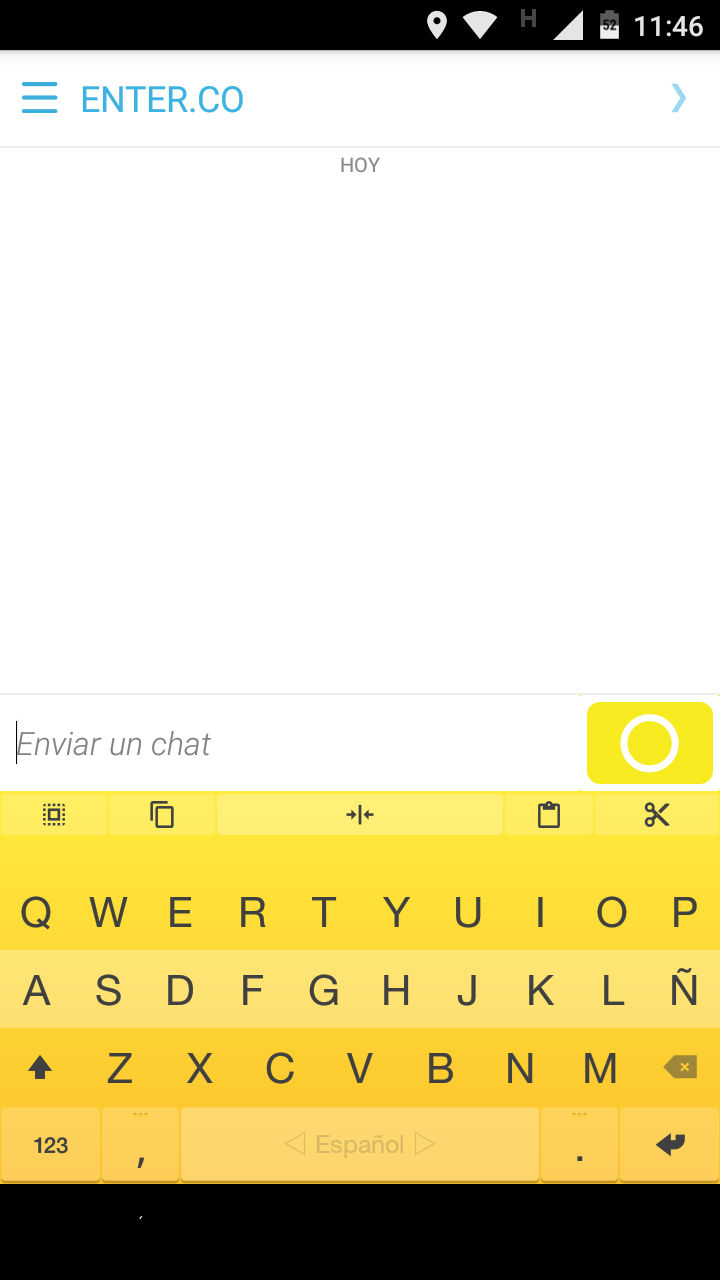Tap the cut scissors icon
Screen dimensions: 720x1280
[x=657, y=815]
